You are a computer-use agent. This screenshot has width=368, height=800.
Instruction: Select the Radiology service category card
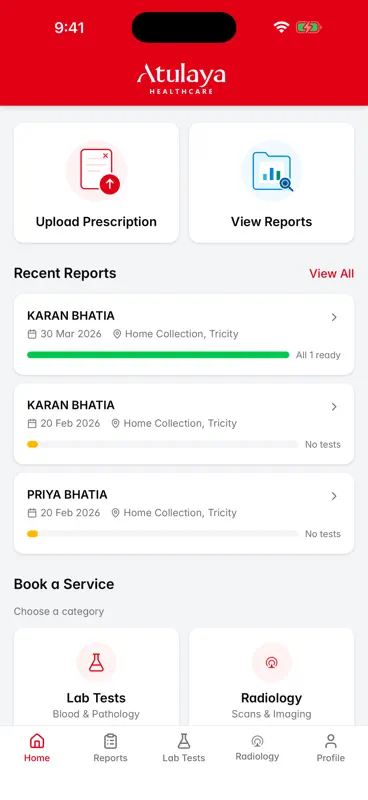pos(272,677)
